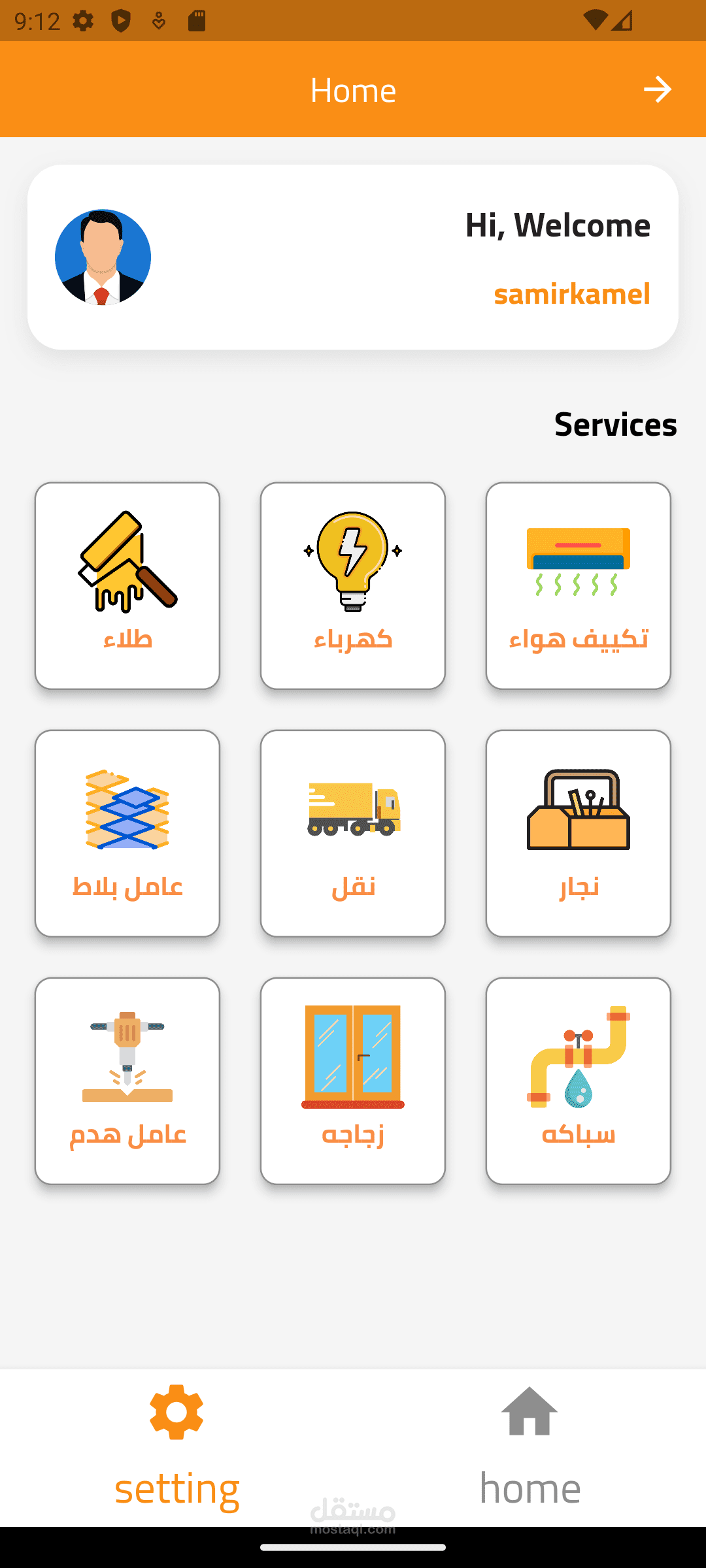Select the طلاء painting roller service icon
The height and width of the screenshot is (1568, 706).
127,562
